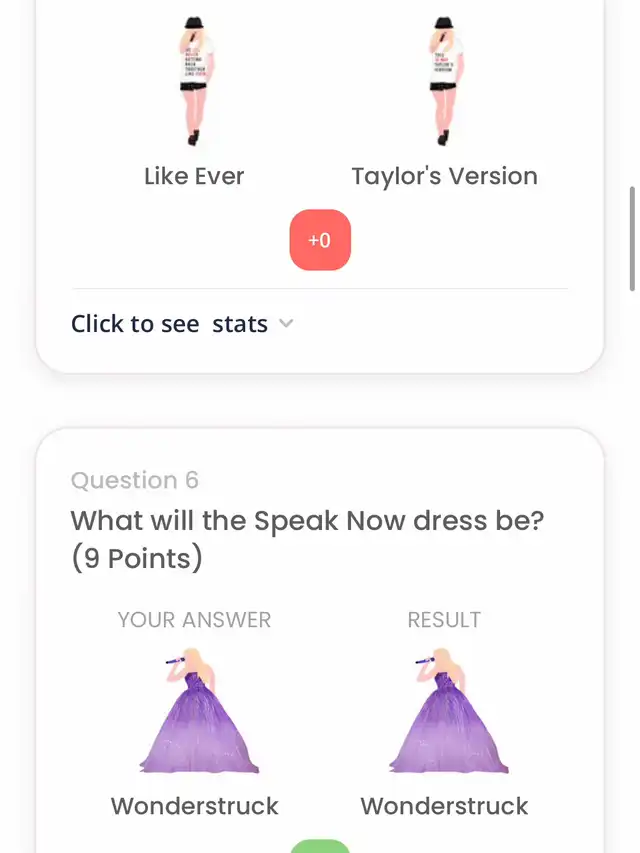The height and width of the screenshot is (853, 640).
Task: Expand the Click to see stats section
Action: coord(182,324)
